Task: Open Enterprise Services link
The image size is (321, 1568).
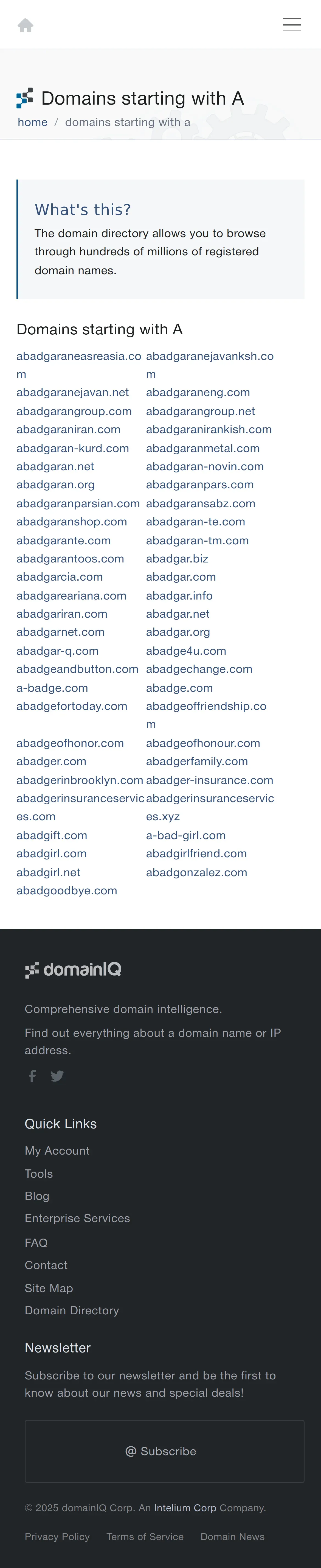Action: 77,1218
